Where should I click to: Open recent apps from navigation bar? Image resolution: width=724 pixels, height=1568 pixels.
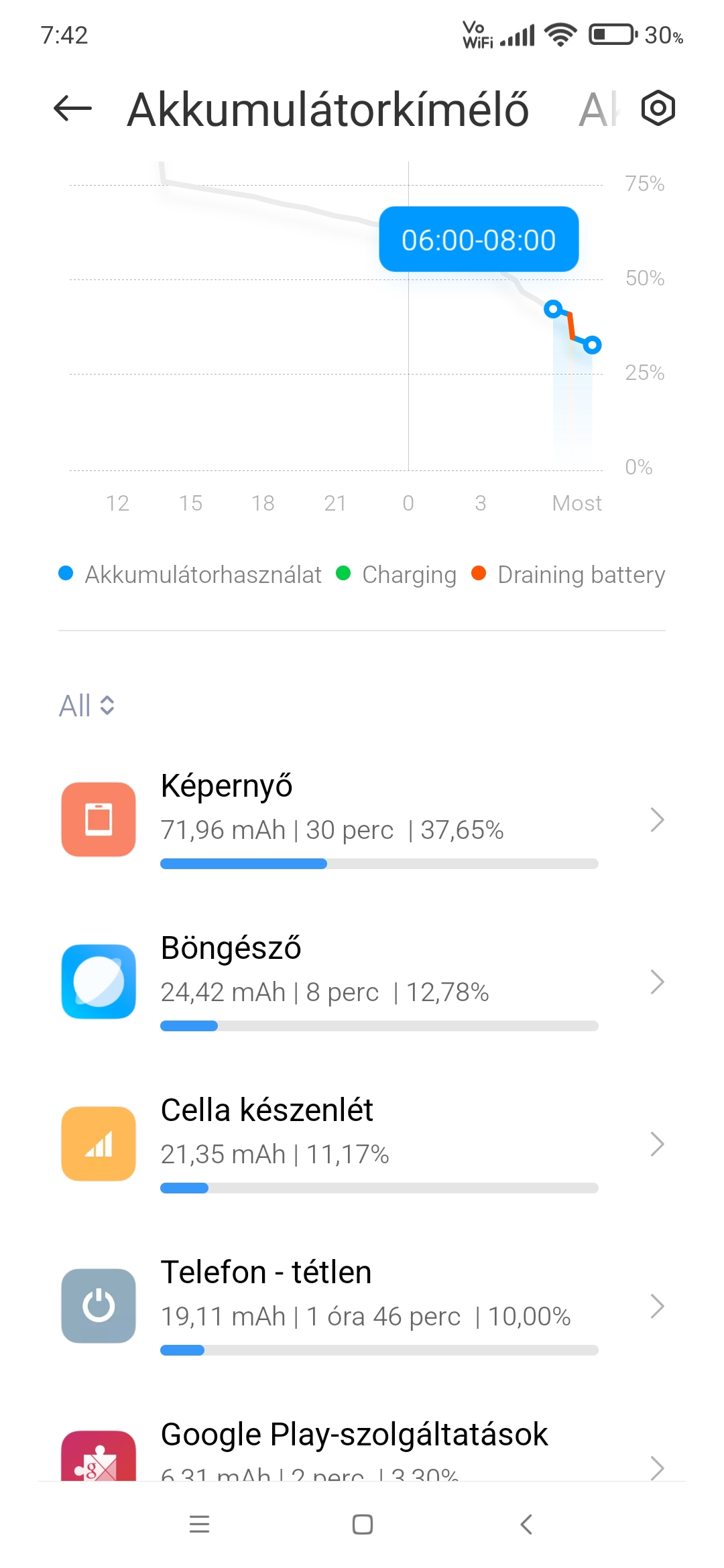coord(199,1524)
